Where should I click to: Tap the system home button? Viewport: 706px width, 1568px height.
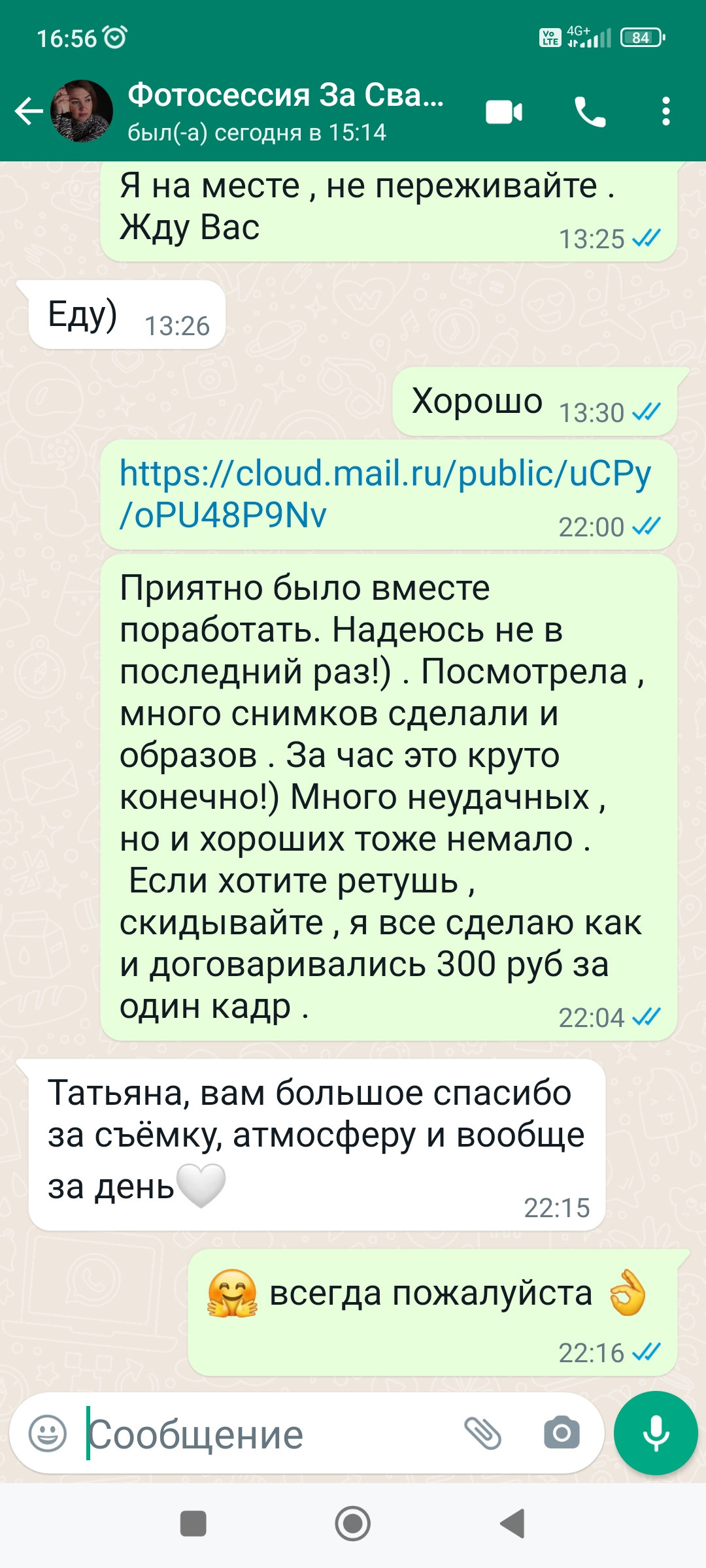click(353, 1524)
